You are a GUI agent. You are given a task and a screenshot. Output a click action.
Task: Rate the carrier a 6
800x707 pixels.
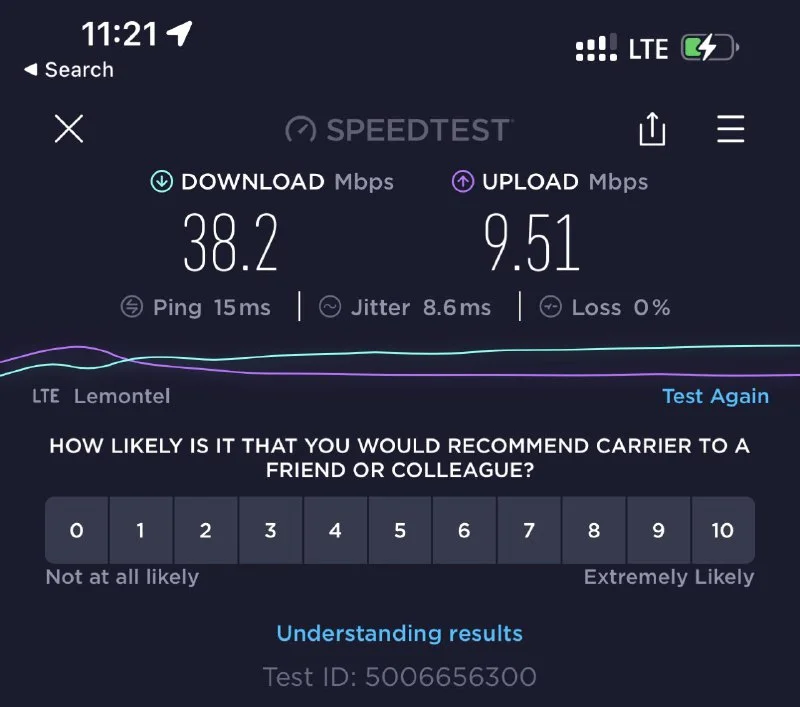tap(464, 530)
